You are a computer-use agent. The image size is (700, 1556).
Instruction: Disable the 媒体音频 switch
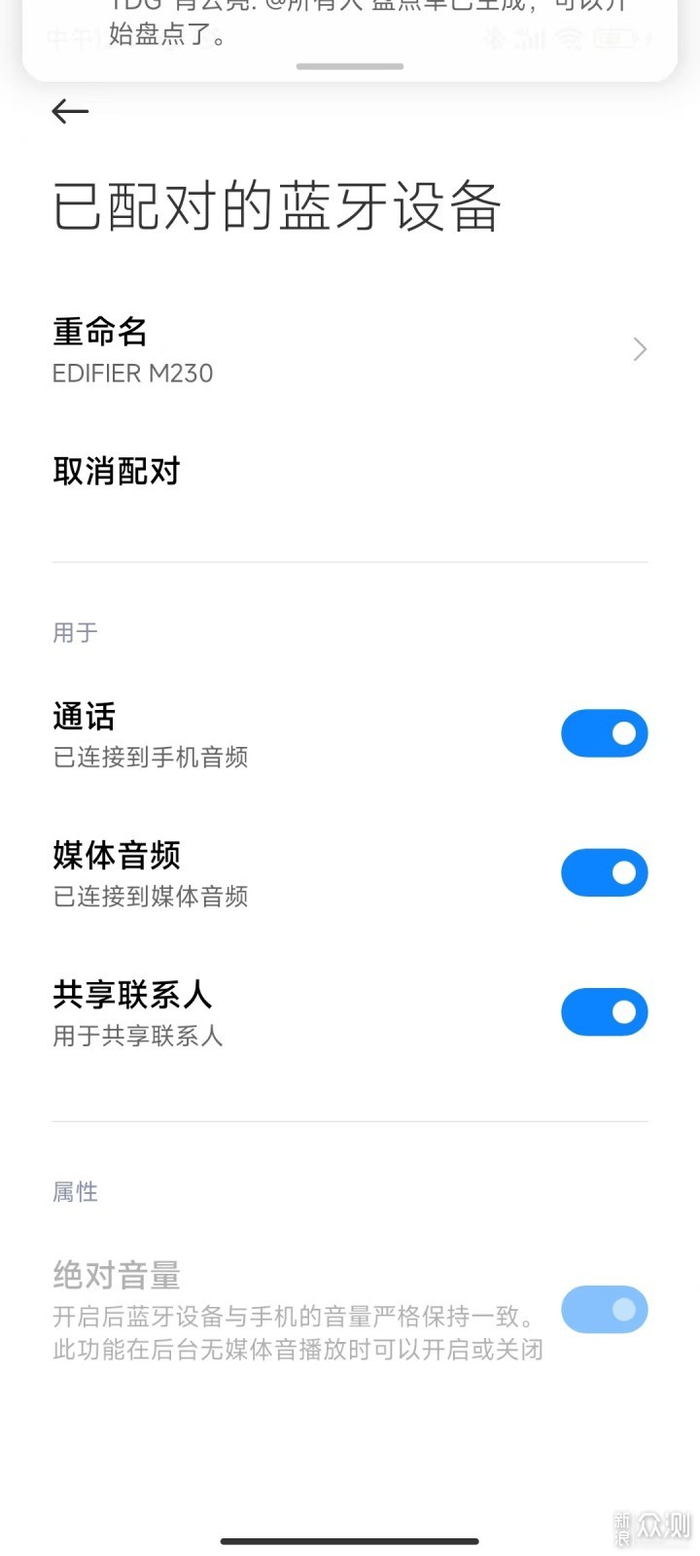[x=604, y=872]
